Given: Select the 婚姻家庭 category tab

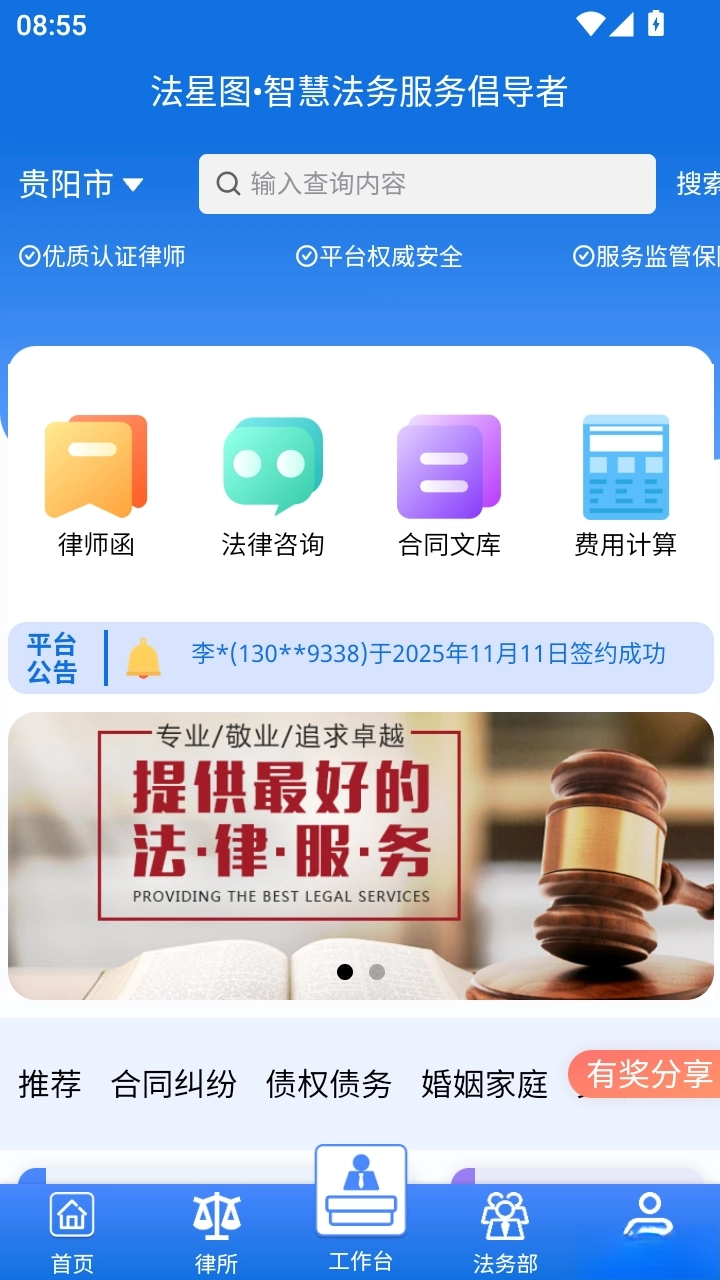Looking at the screenshot, I should coord(485,1084).
